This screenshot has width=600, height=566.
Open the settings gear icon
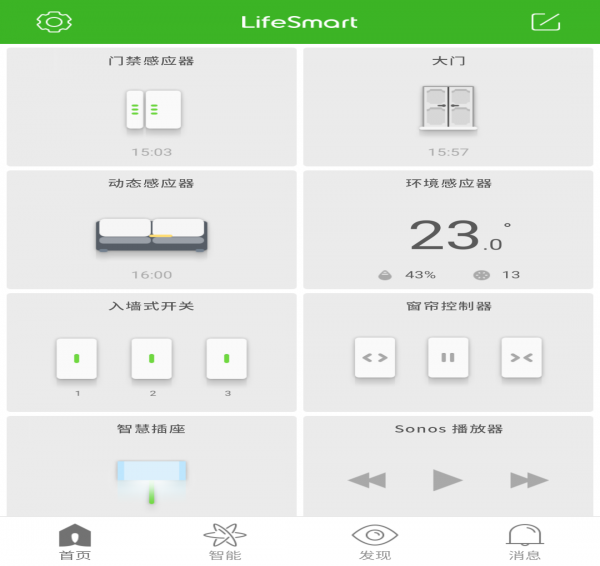tap(54, 22)
